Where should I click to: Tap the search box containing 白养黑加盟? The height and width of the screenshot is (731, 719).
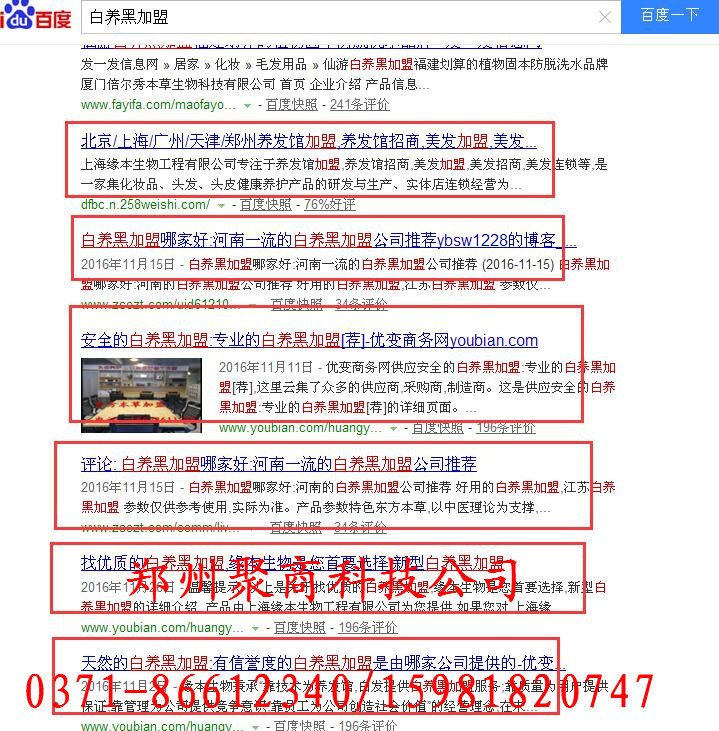point(340,17)
